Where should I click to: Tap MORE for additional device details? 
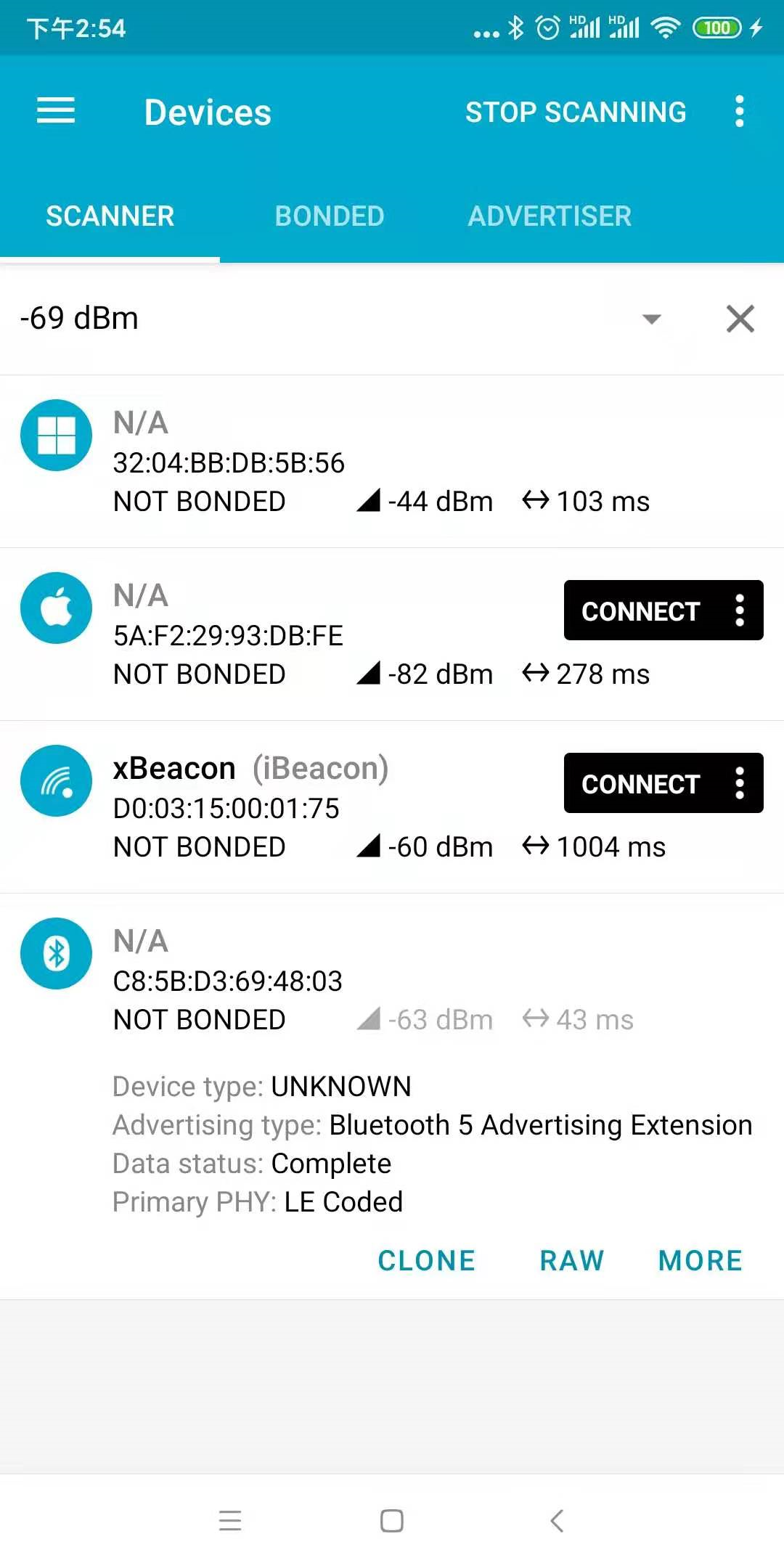(x=700, y=1261)
